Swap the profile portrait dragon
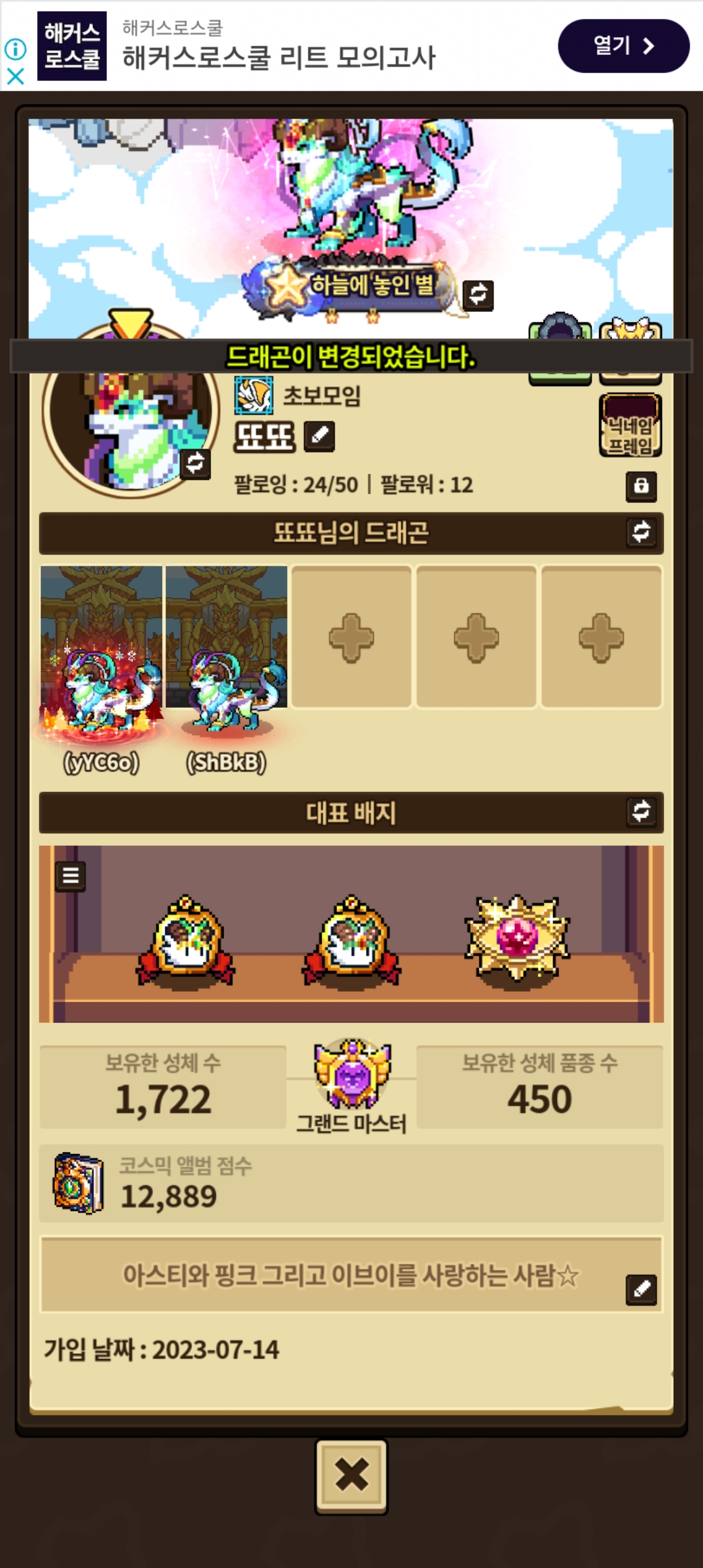Screen dimensions: 703x1568 coord(195,464)
